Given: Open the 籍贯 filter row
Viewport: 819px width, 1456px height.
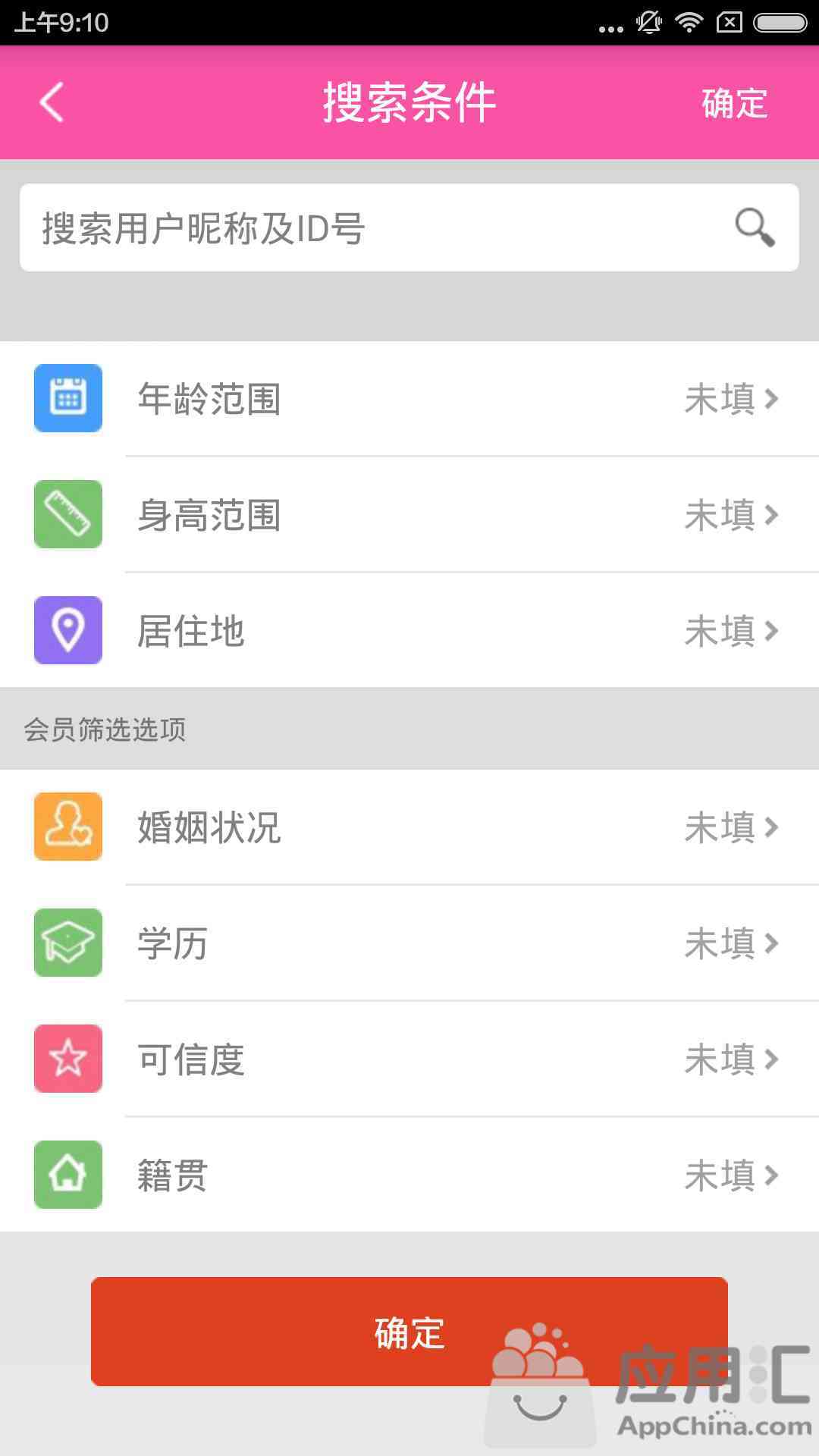Looking at the screenshot, I should click(409, 1175).
